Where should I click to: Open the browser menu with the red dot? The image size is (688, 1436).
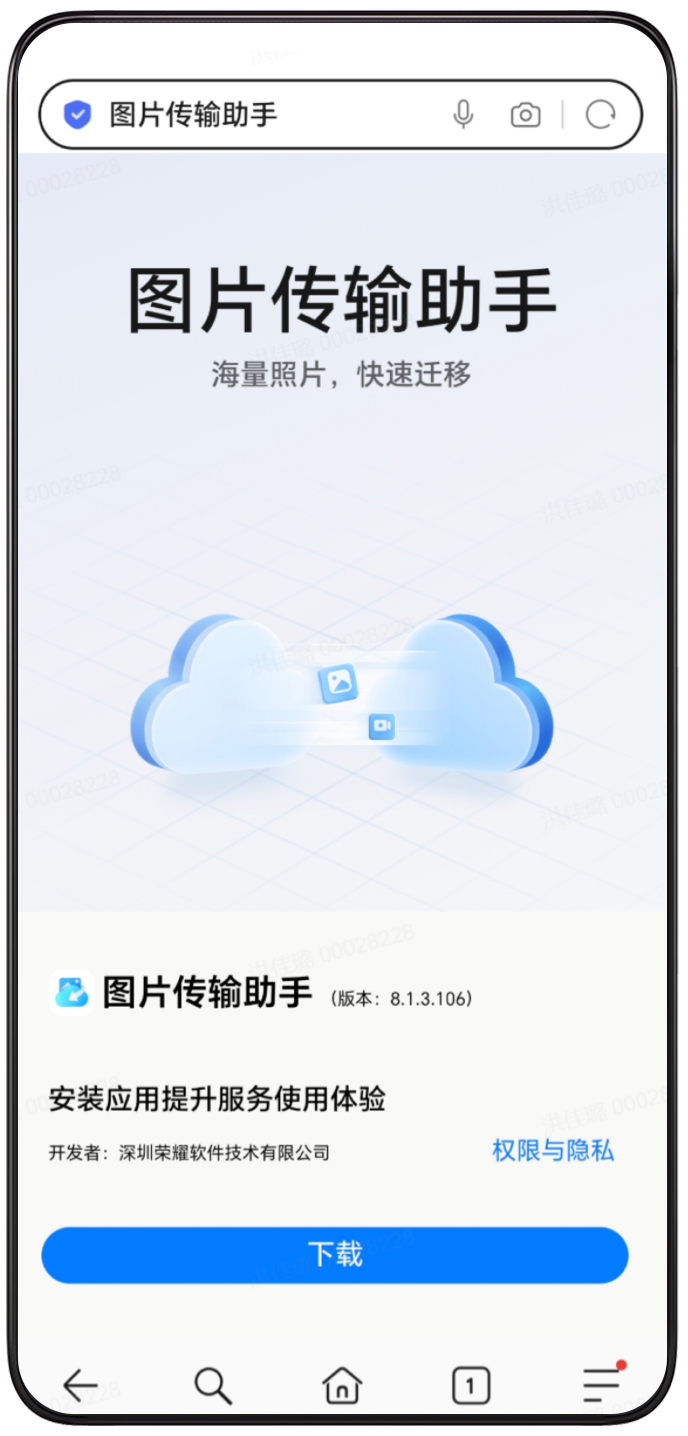click(x=602, y=1384)
